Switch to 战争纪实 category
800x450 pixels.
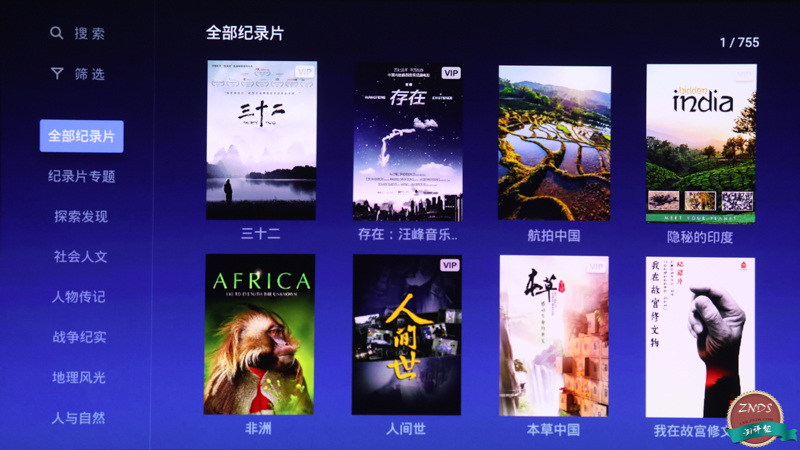pyautogui.click(x=79, y=337)
